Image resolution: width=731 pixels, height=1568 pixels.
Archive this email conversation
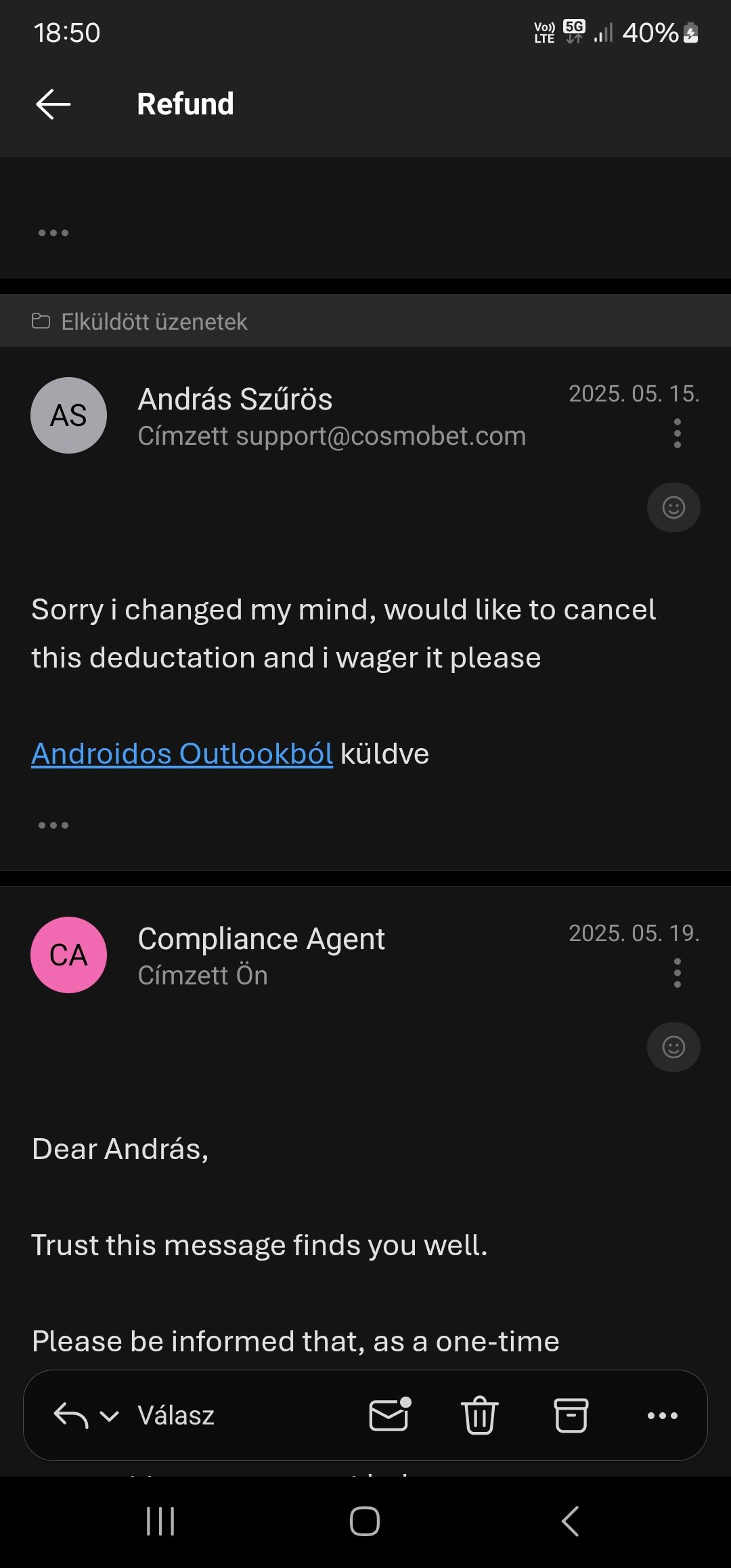coord(571,1415)
